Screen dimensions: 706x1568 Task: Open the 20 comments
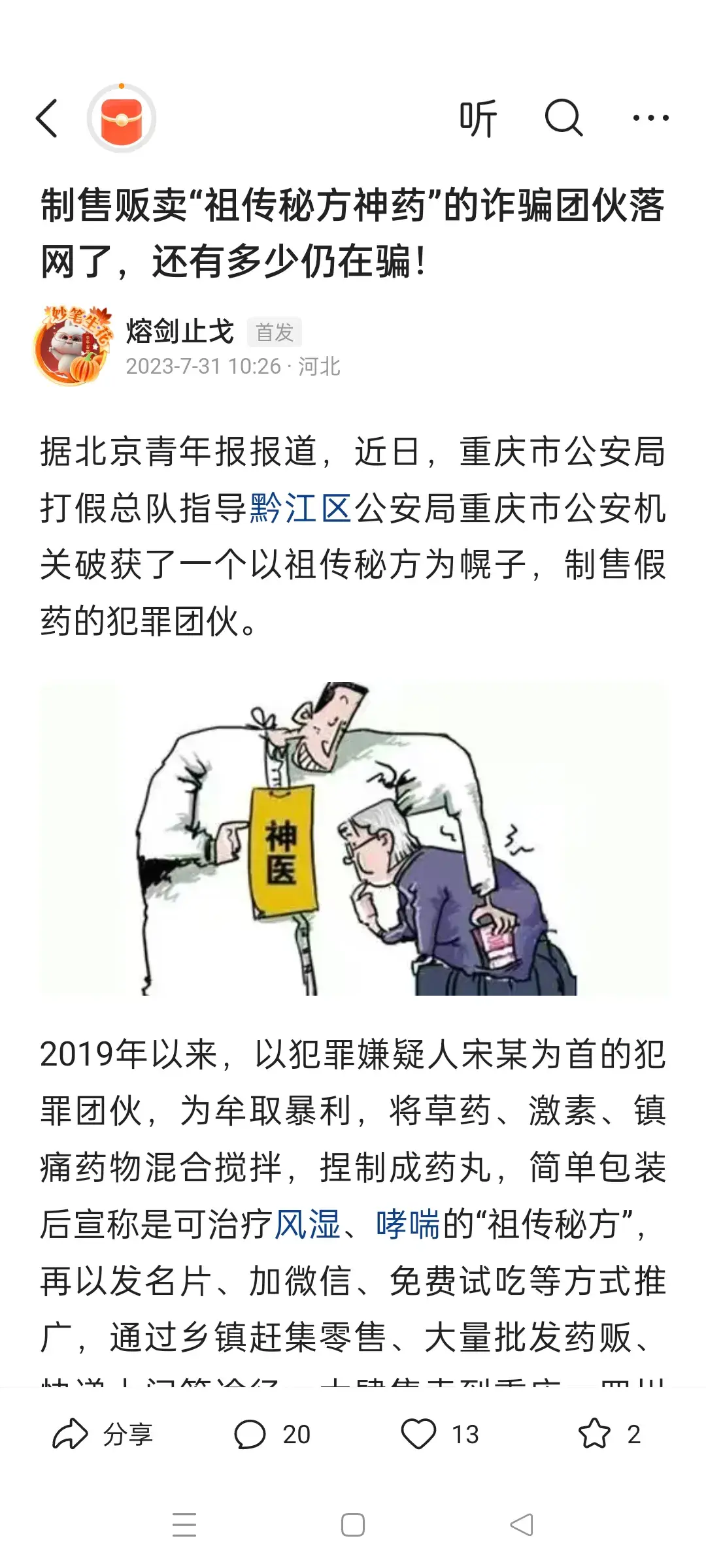pyautogui.click(x=272, y=1434)
